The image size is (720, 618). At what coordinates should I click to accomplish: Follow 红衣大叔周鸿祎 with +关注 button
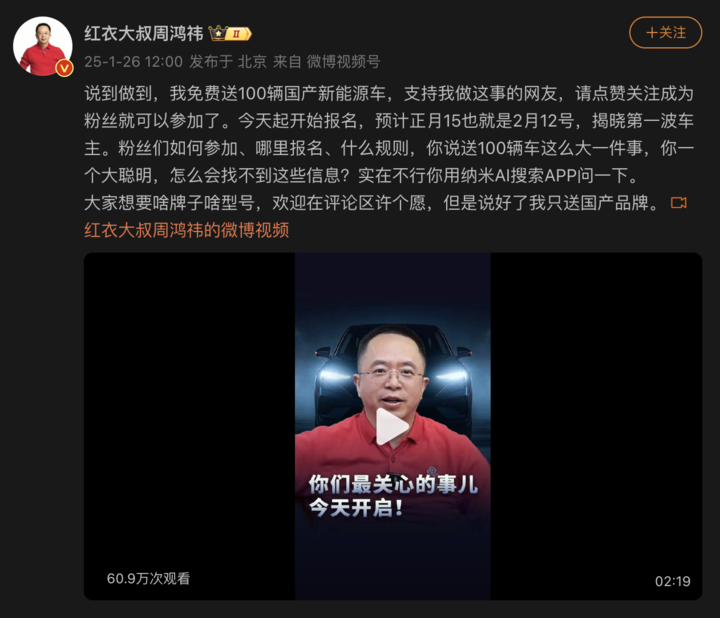pyautogui.click(x=665, y=32)
